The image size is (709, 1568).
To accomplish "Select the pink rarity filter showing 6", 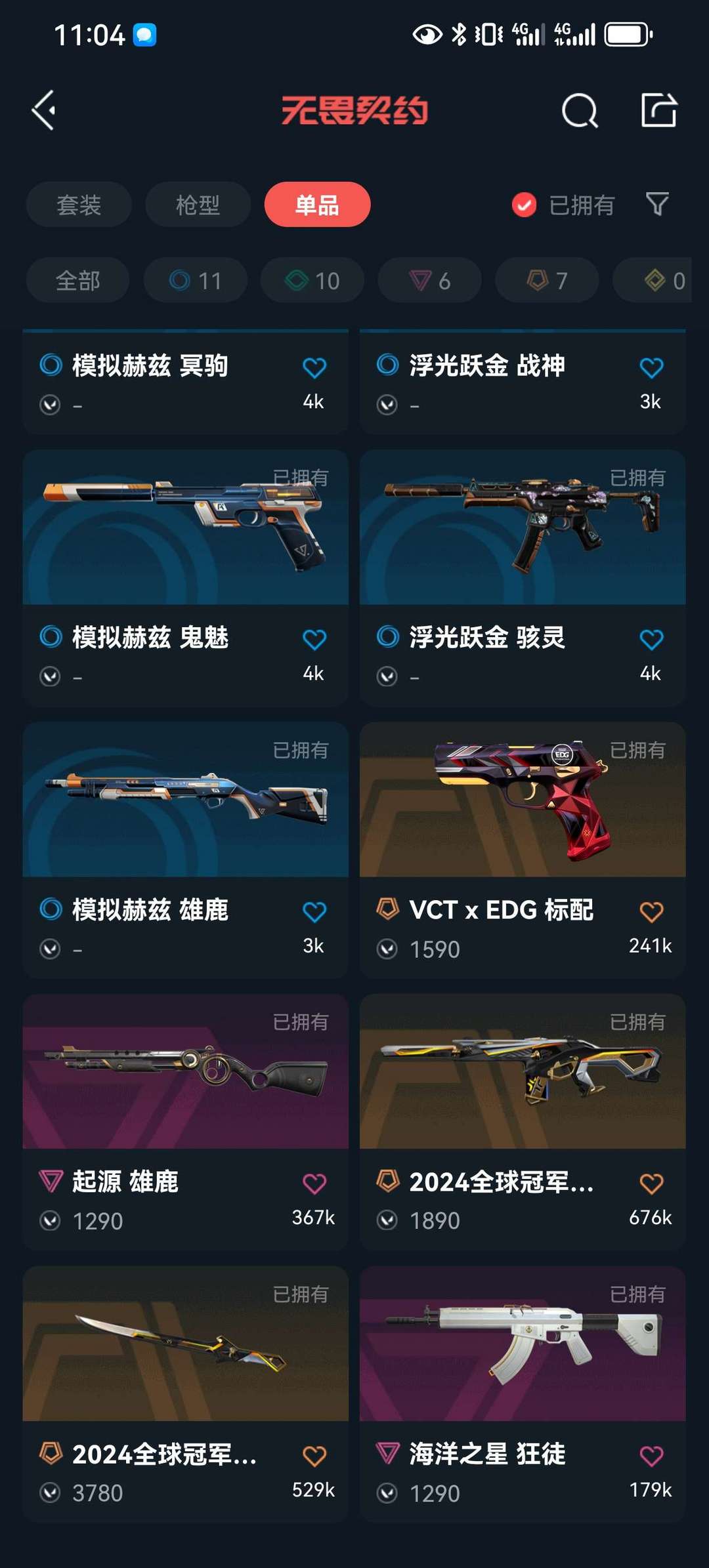I will point(428,280).
